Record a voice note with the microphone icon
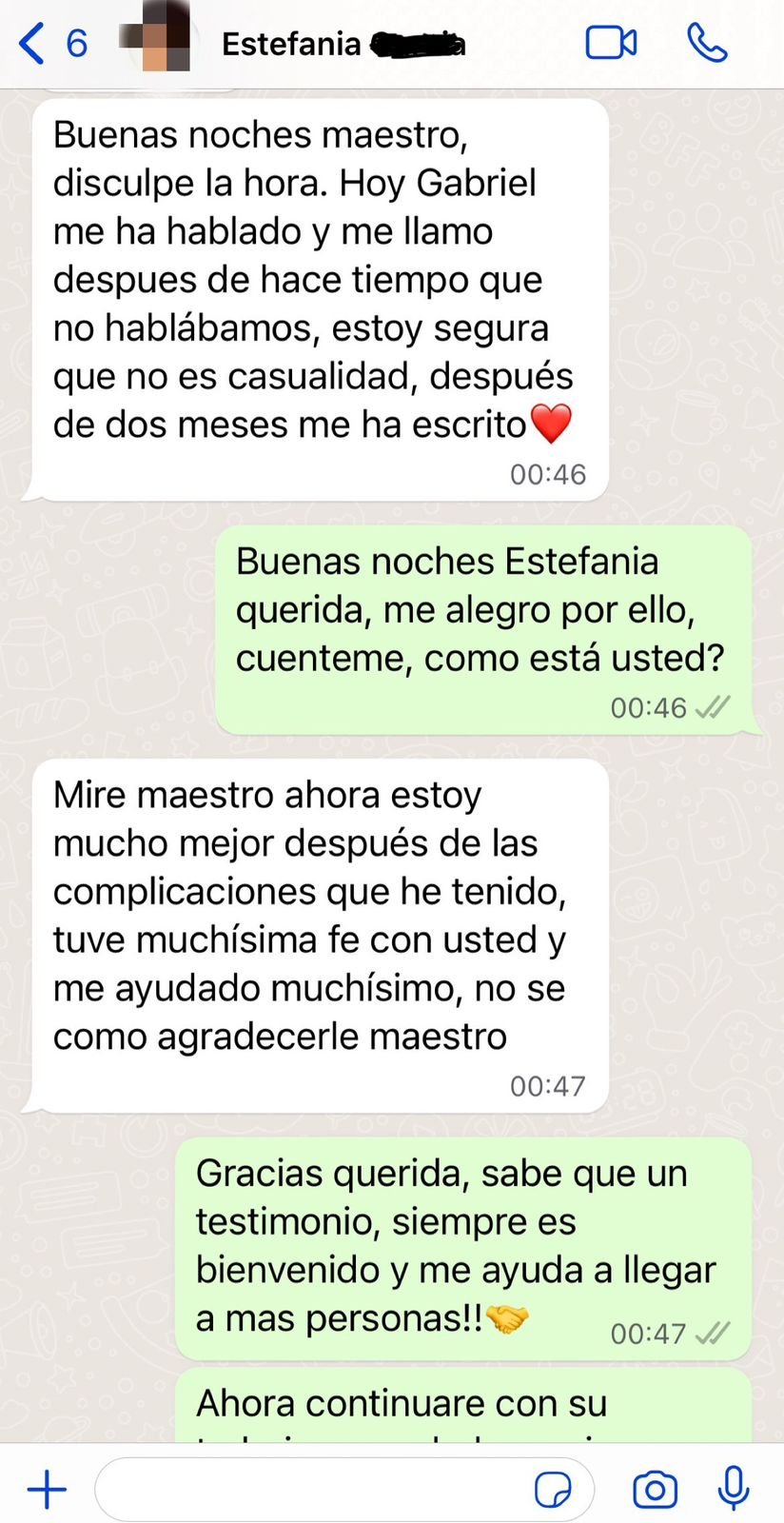 [732, 1488]
